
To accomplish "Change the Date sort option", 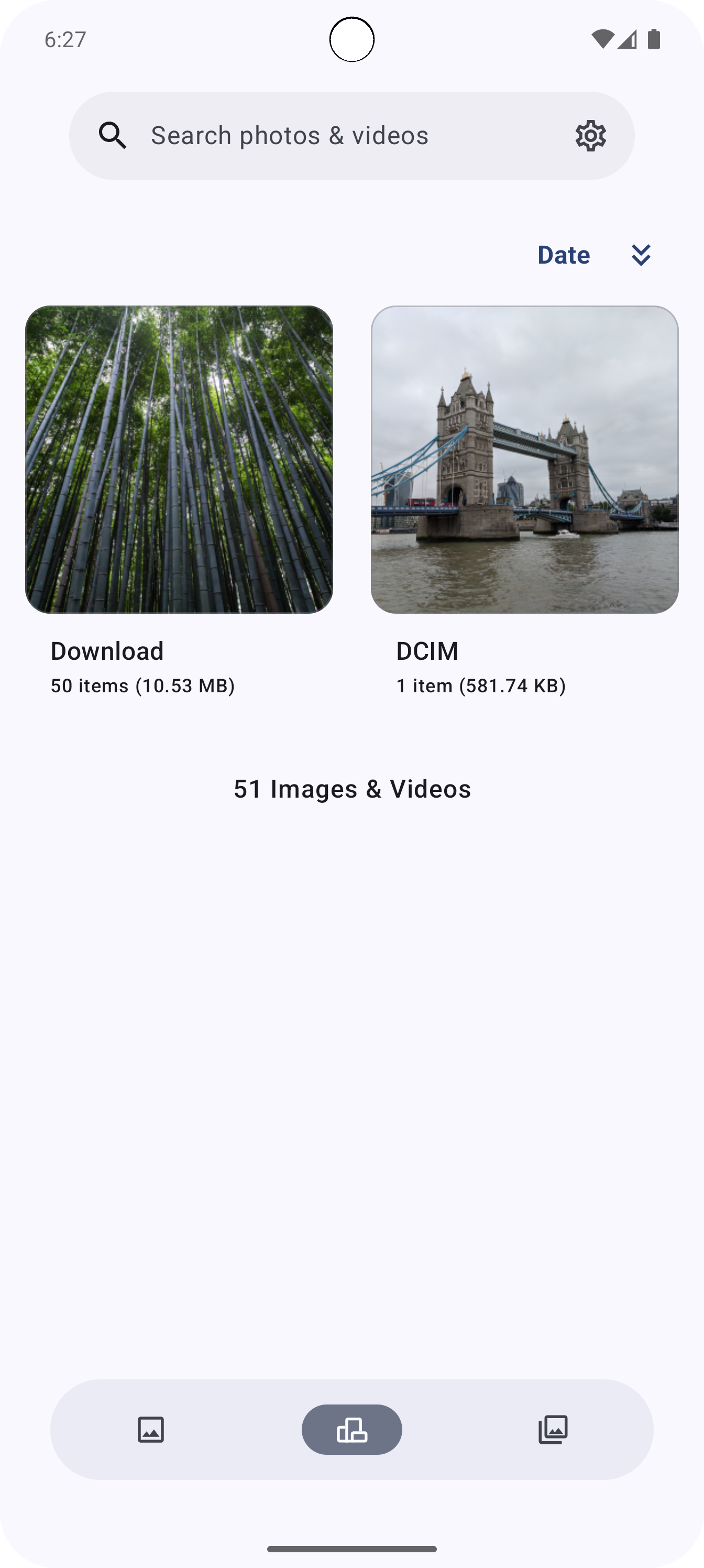I will tap(564, 255).
